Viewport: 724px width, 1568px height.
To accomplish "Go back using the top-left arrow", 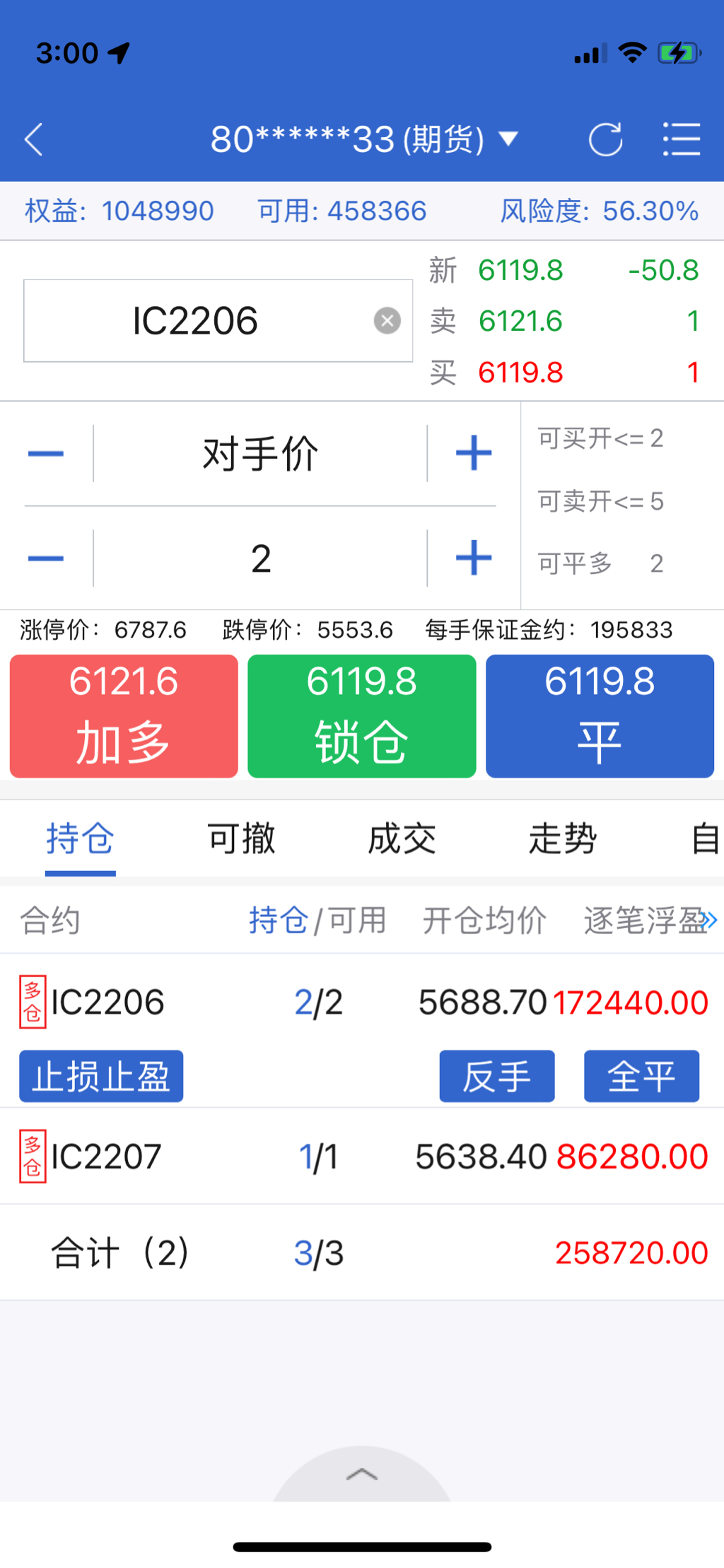I will click(34, 139).
